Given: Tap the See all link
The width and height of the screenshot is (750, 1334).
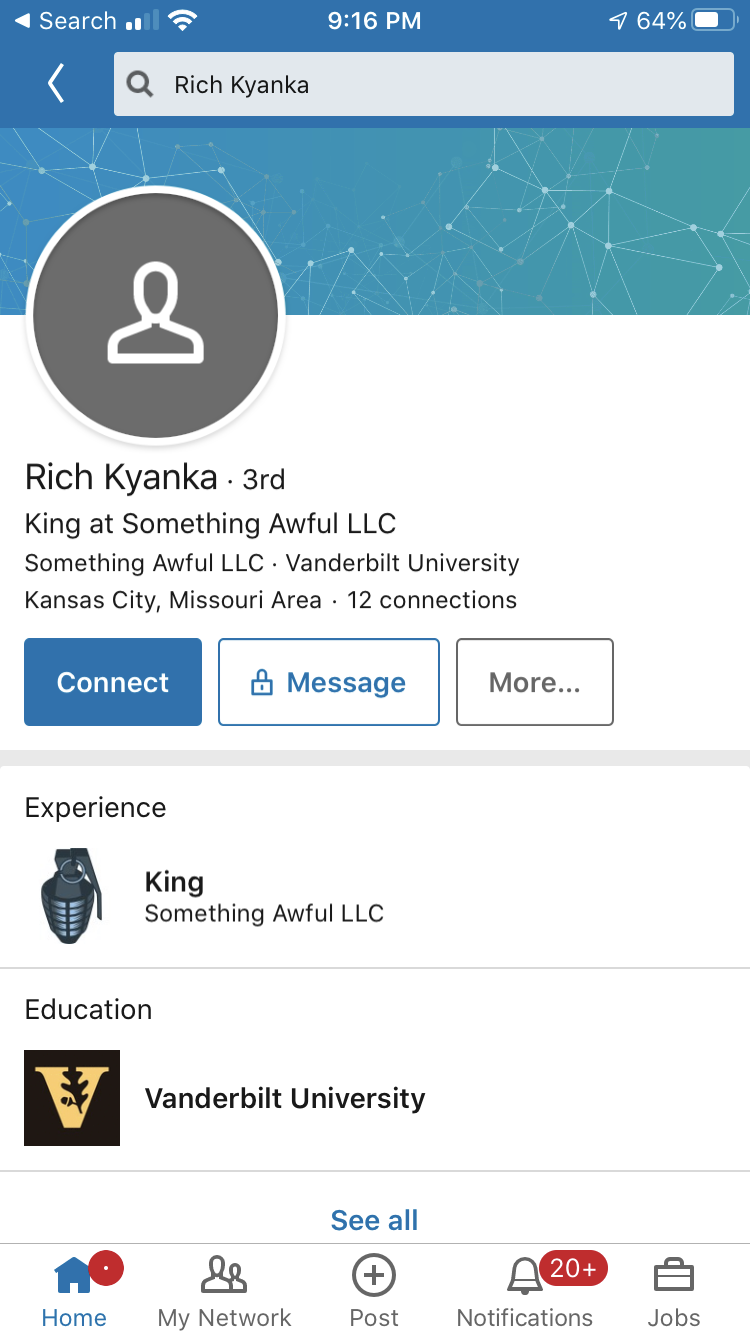Looking at the screenshot, I should tap(375, 1220).
